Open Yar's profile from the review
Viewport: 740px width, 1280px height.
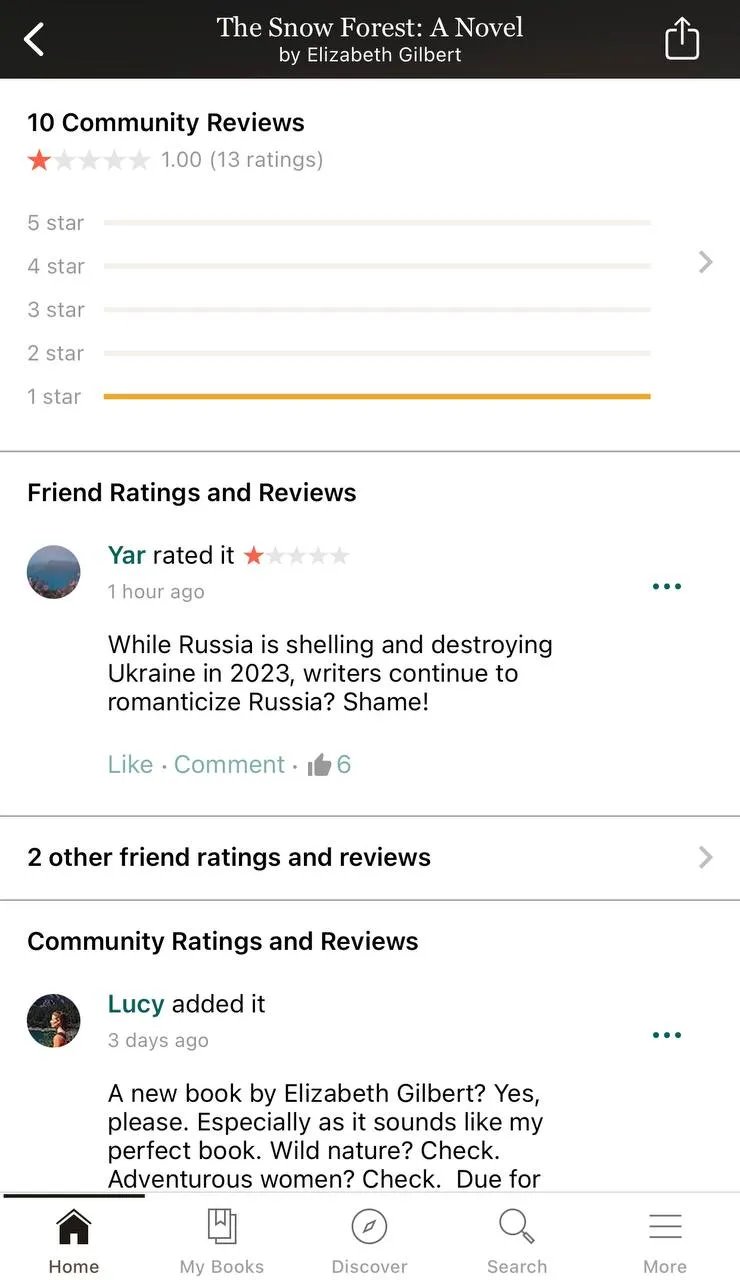[x=127, y=555]
